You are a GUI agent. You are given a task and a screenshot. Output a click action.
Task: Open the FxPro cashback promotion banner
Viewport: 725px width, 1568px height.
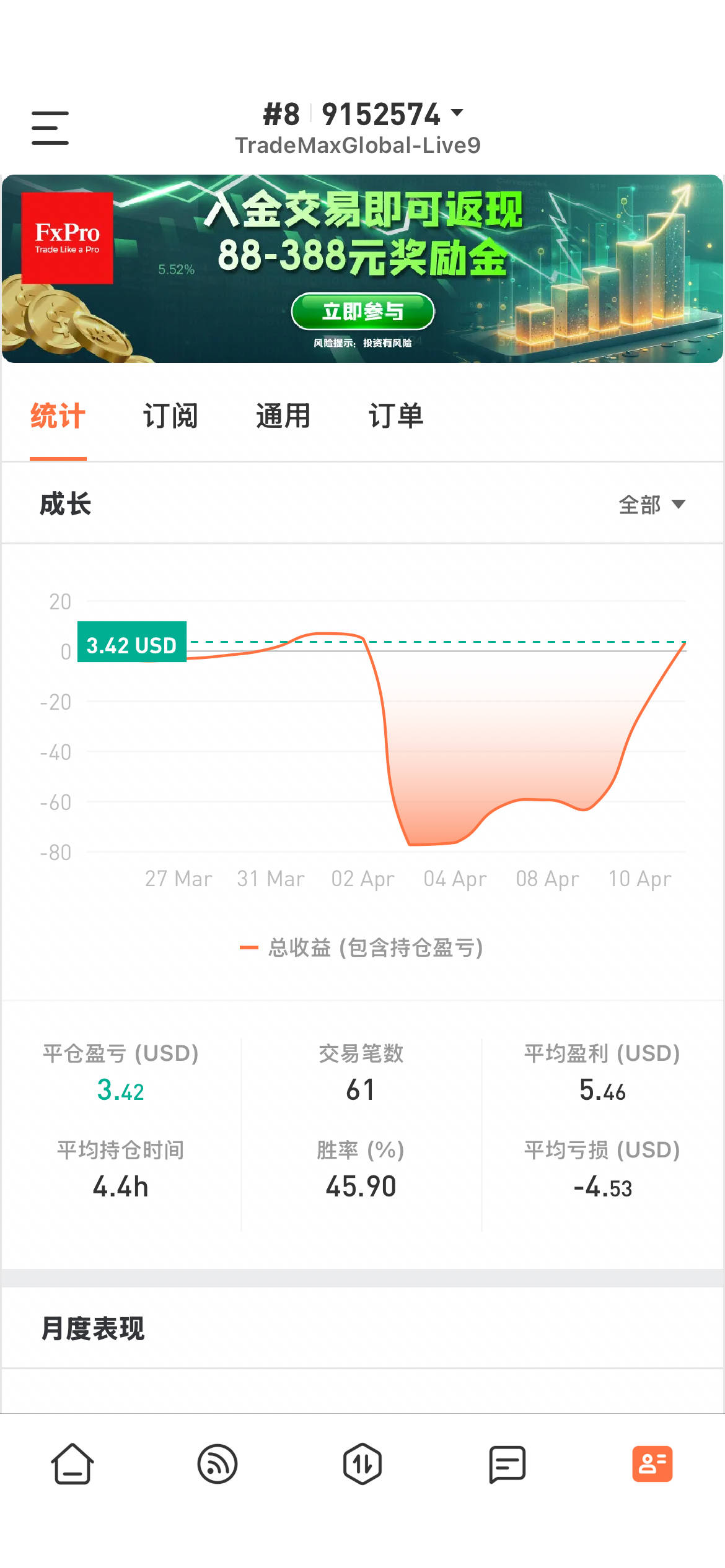(362, 269)
